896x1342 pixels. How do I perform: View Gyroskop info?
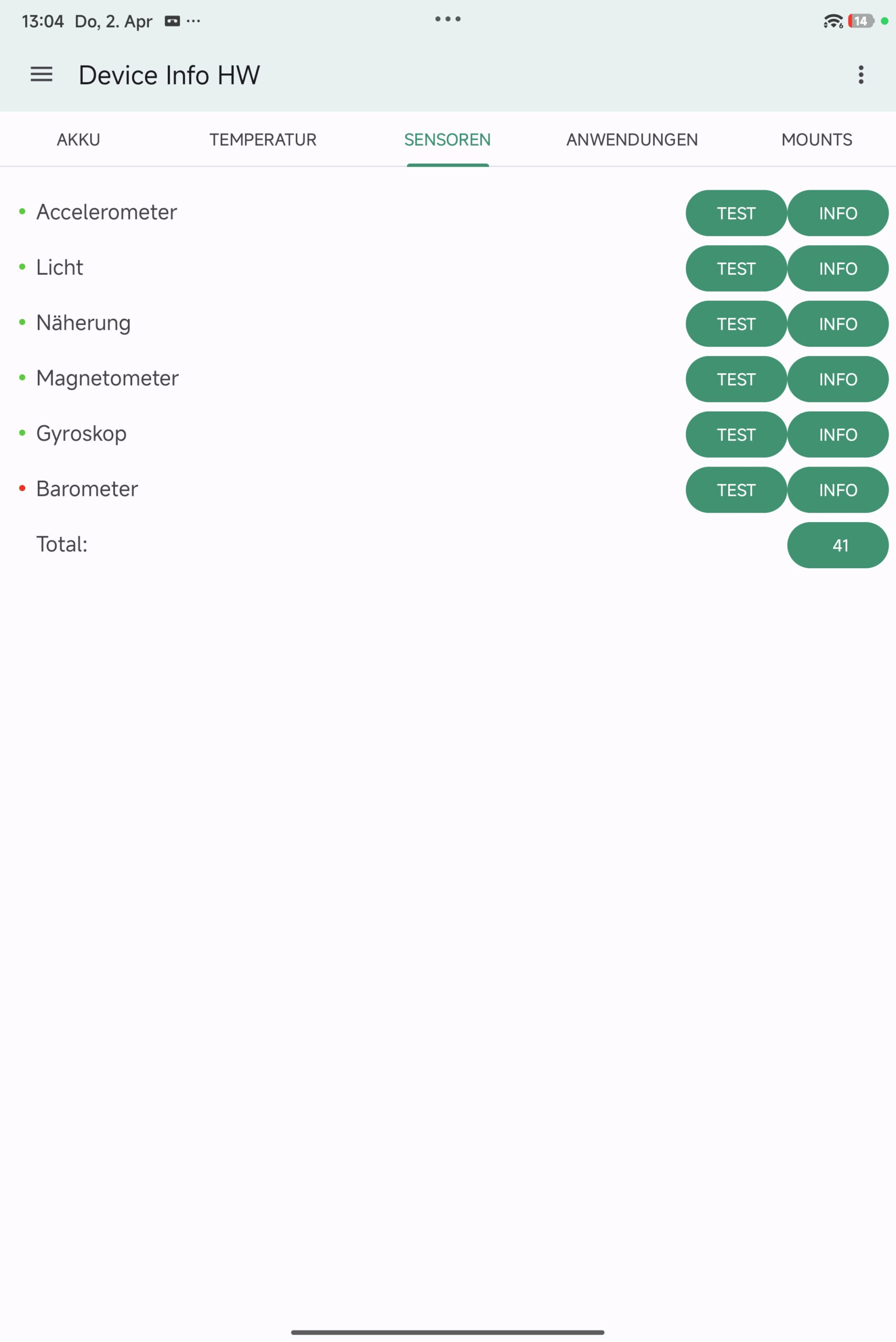coord(838,435)
